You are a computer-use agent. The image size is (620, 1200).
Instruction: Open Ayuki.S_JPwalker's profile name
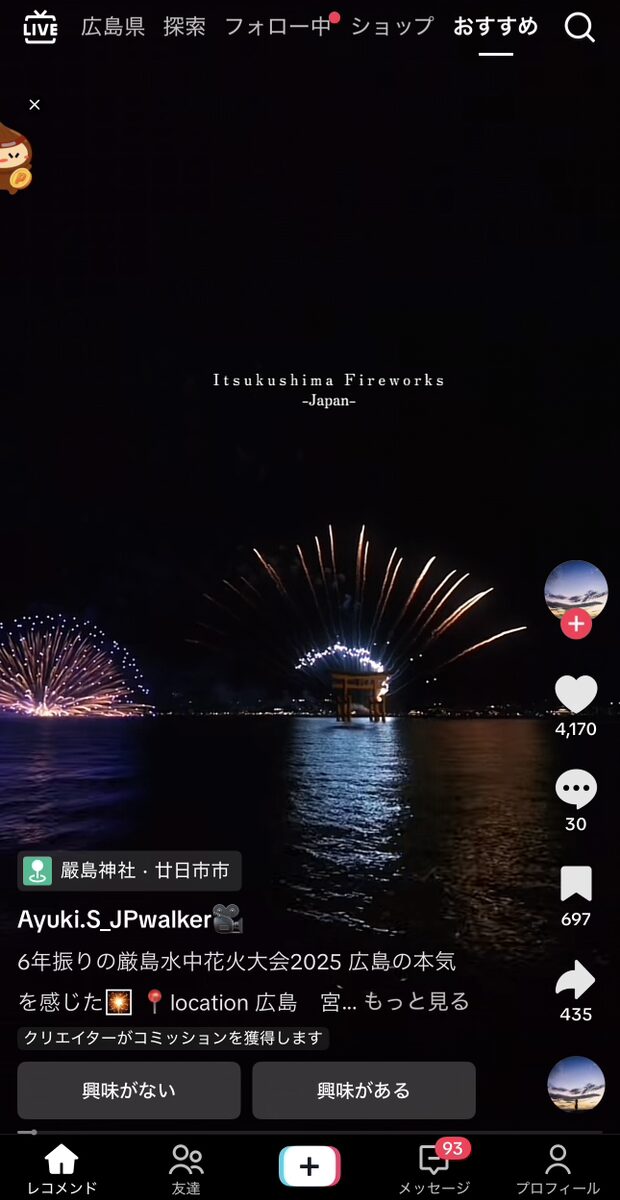click(x=115, y=919)
